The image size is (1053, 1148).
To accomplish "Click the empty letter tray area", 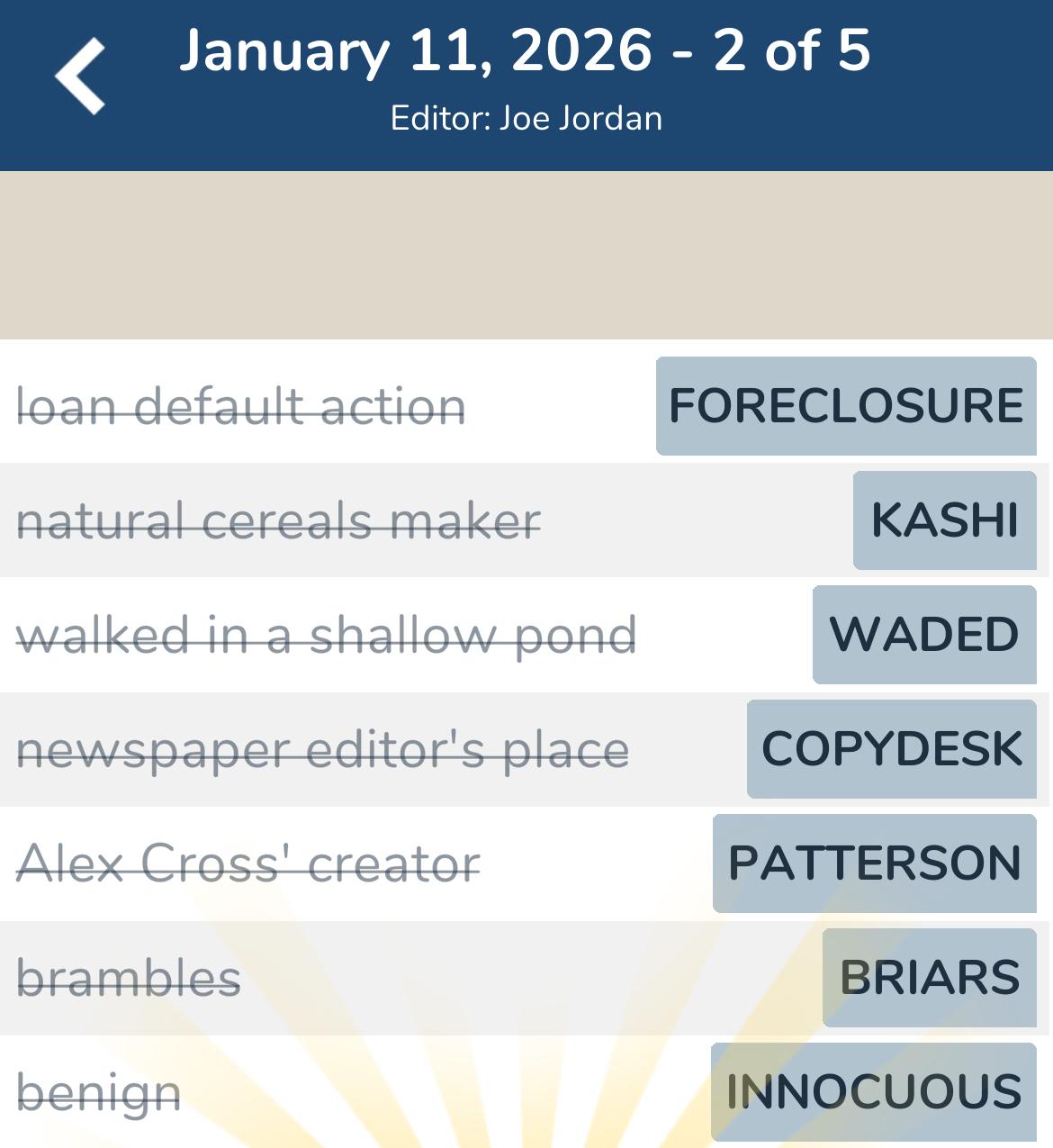I will (x=526, y=252).
